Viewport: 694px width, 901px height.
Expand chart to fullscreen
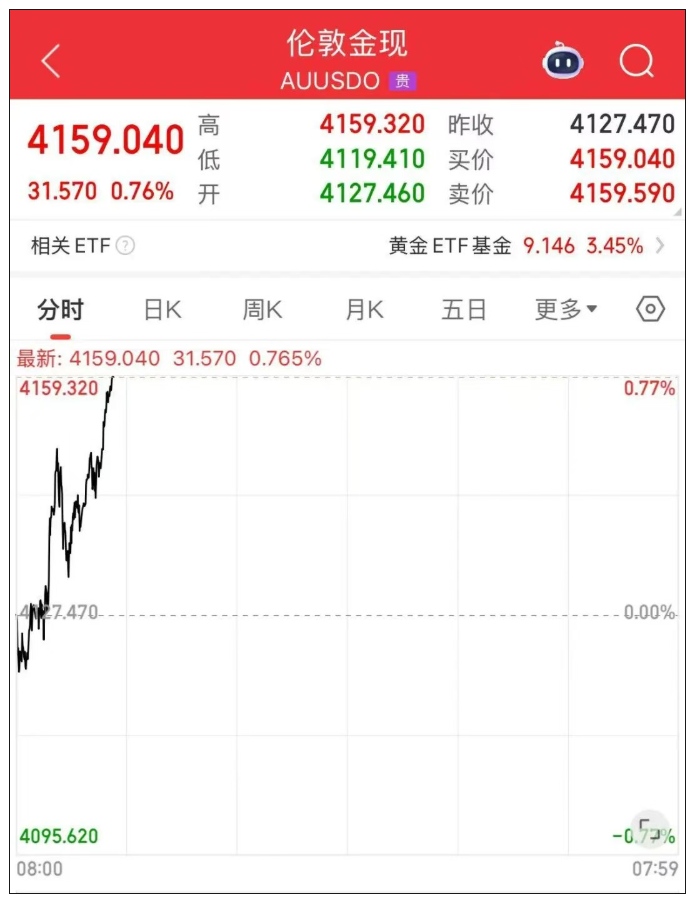coord(650,828)
